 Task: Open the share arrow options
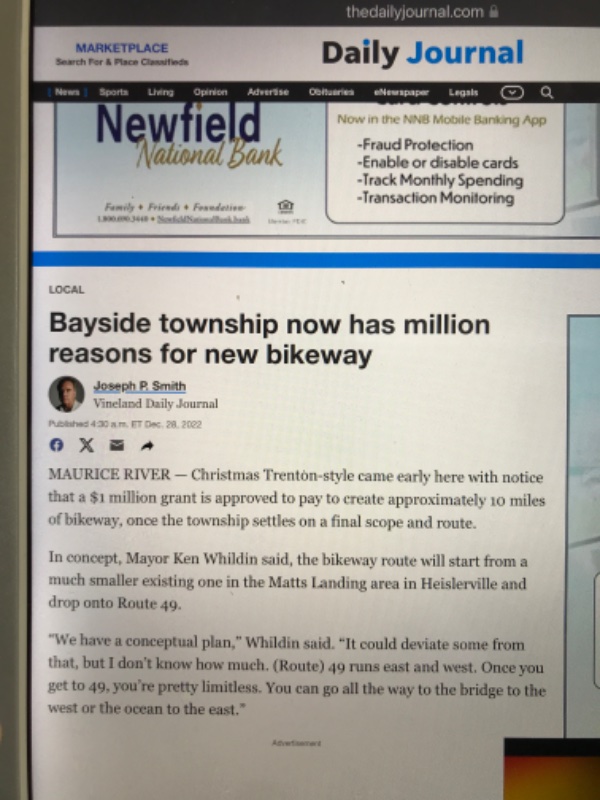[x=145, y=445]
